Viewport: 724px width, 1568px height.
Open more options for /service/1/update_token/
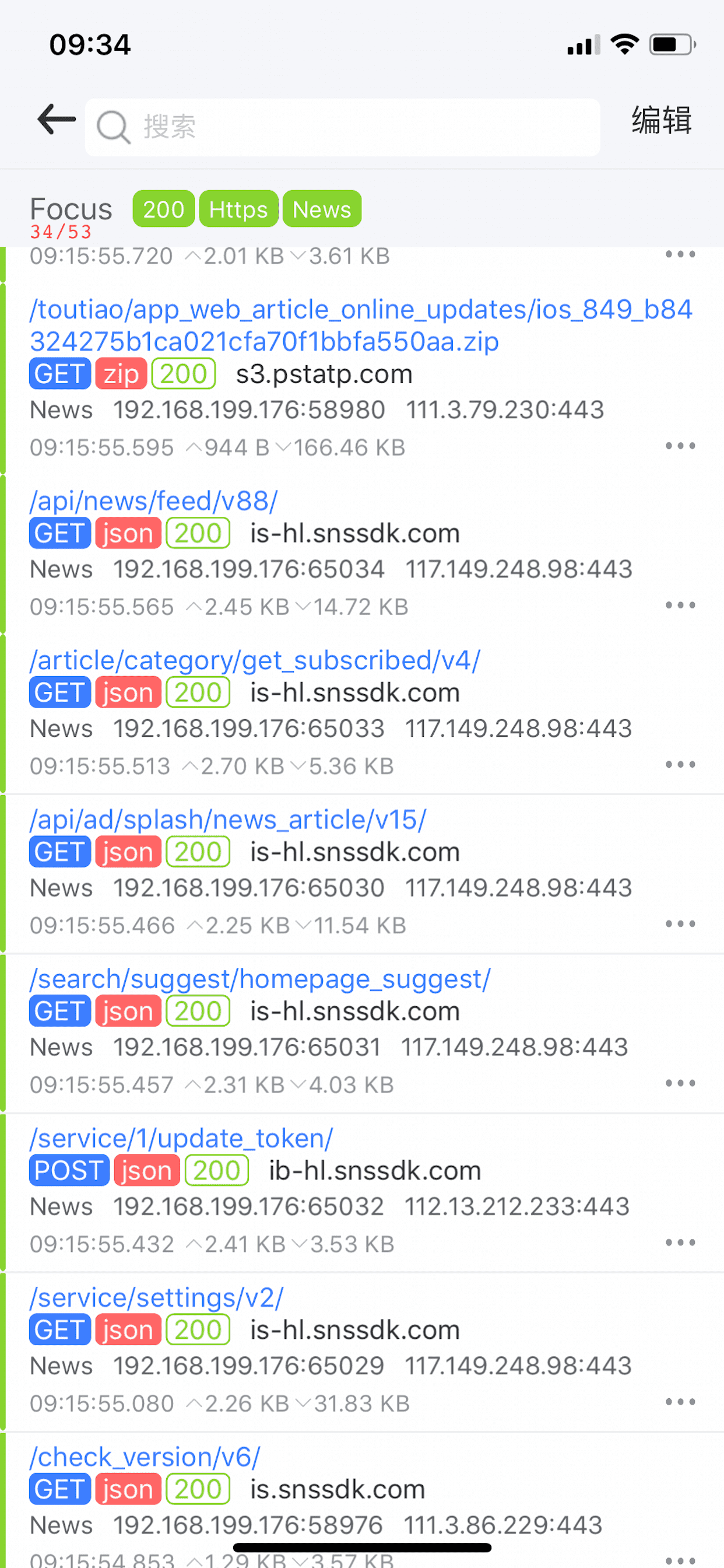point(680,1243)
